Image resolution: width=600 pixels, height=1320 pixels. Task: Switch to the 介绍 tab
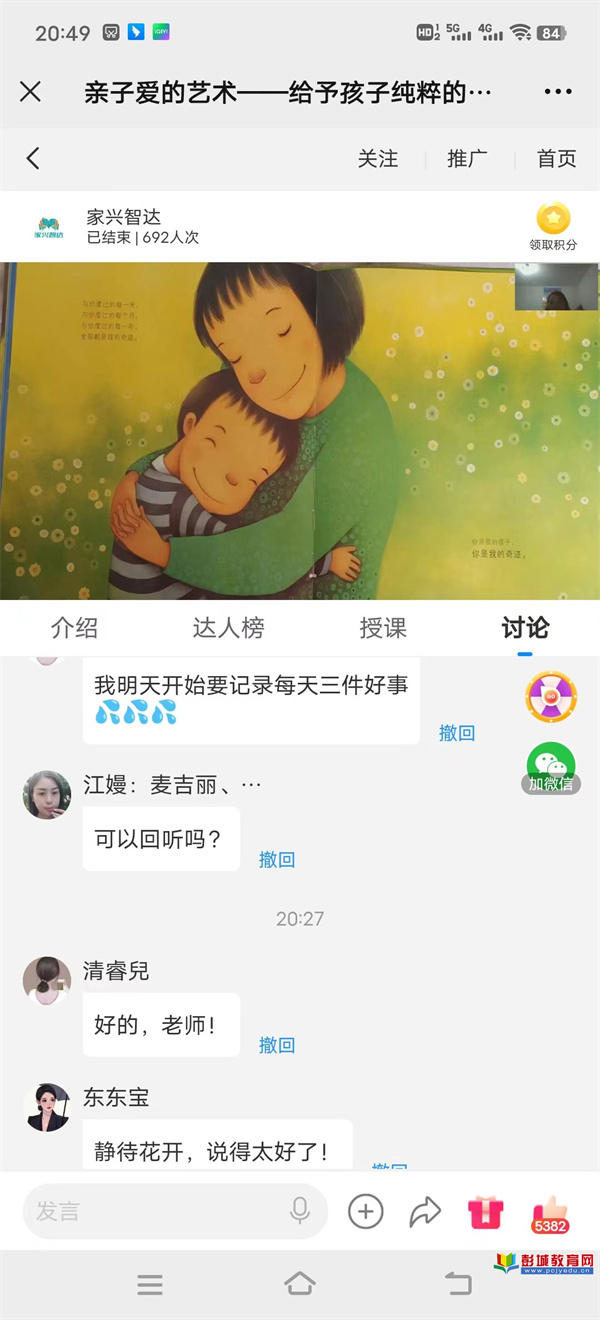click(x=75, y=628)
